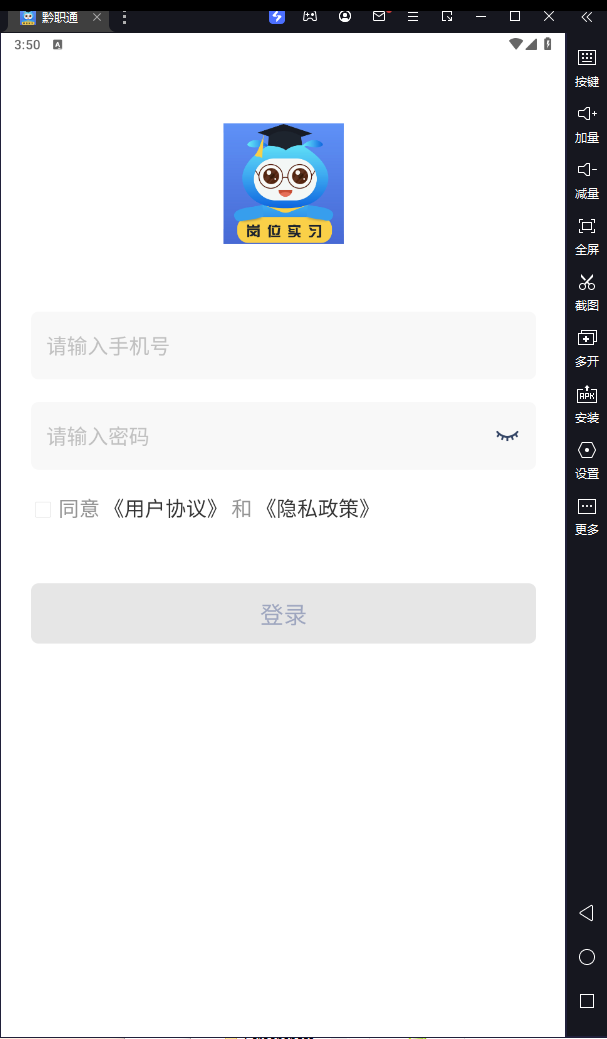Take a screenshot with 截图
The width and height of the screenshot is (607, 1039).
587,289
